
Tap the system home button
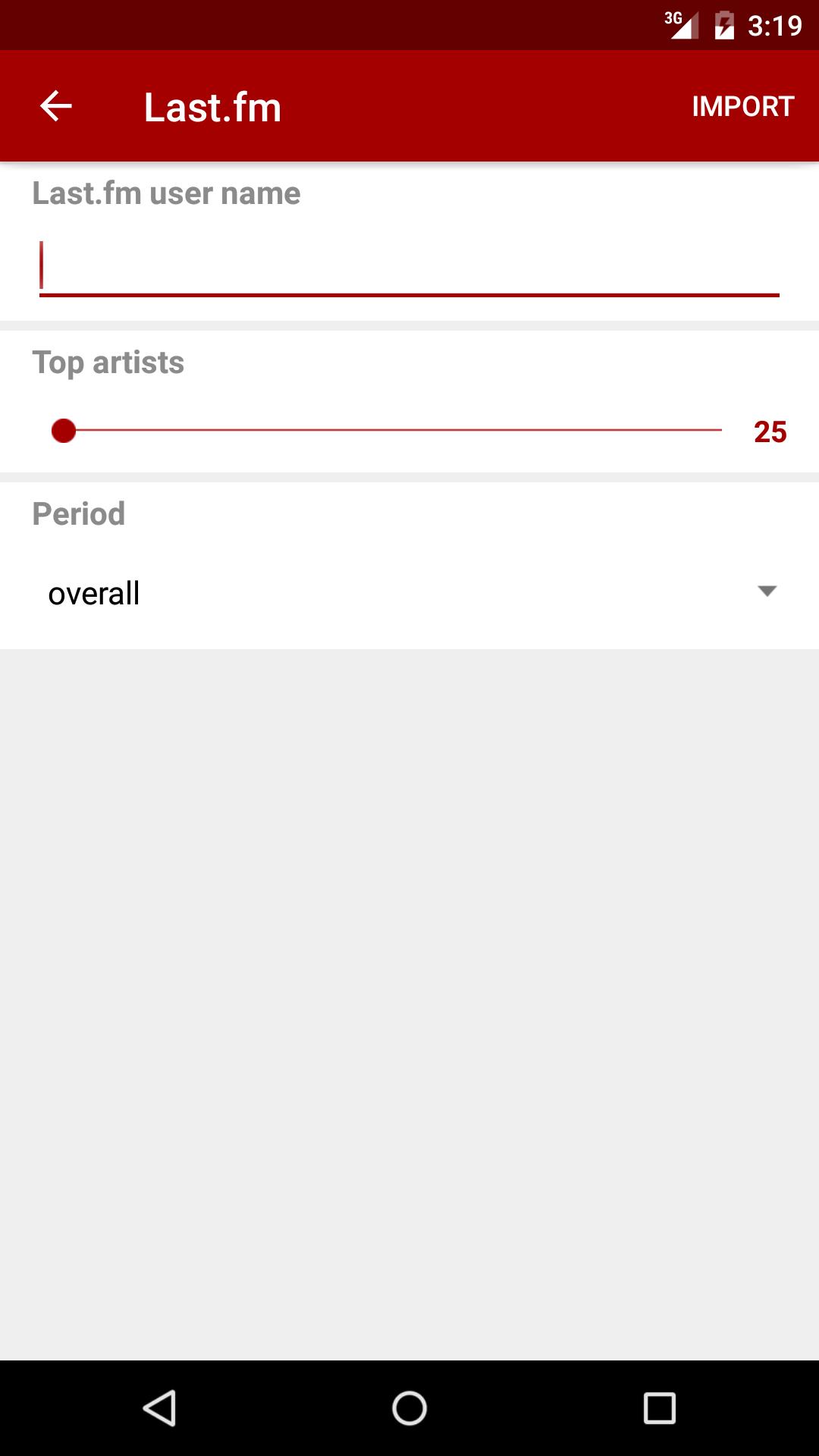point(409,1408)
